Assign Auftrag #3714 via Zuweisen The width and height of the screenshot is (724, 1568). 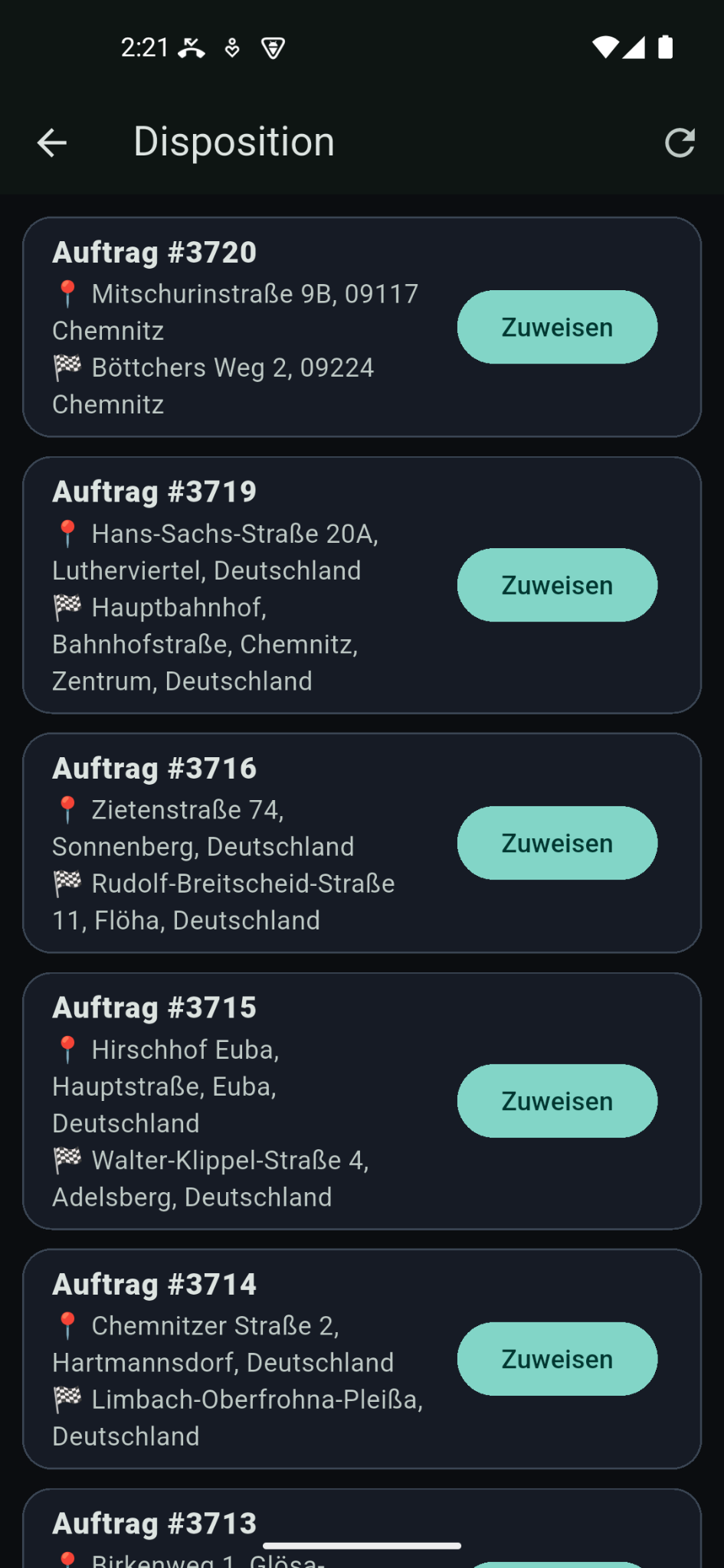pyautogui.click(x=557, y=1359)
